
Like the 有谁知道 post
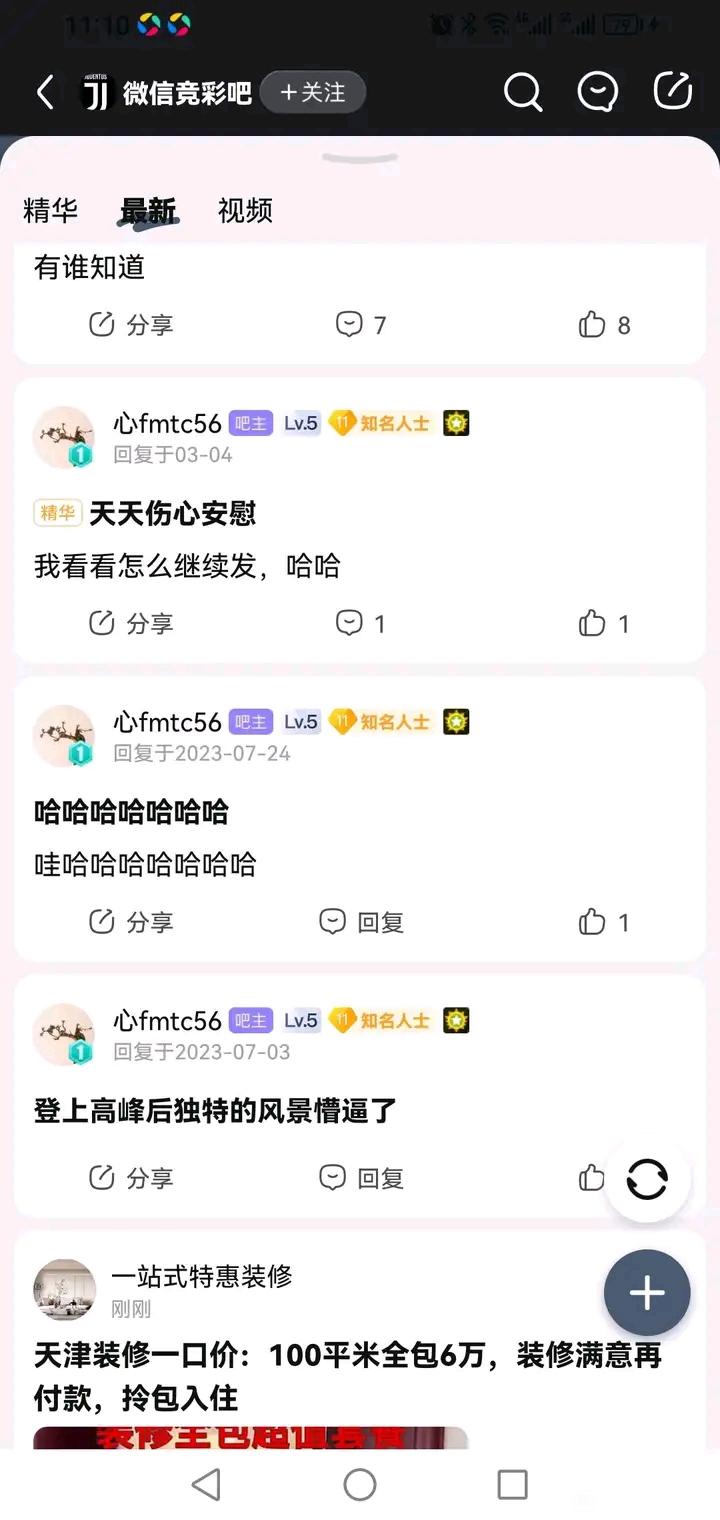[x=604, y=325]
